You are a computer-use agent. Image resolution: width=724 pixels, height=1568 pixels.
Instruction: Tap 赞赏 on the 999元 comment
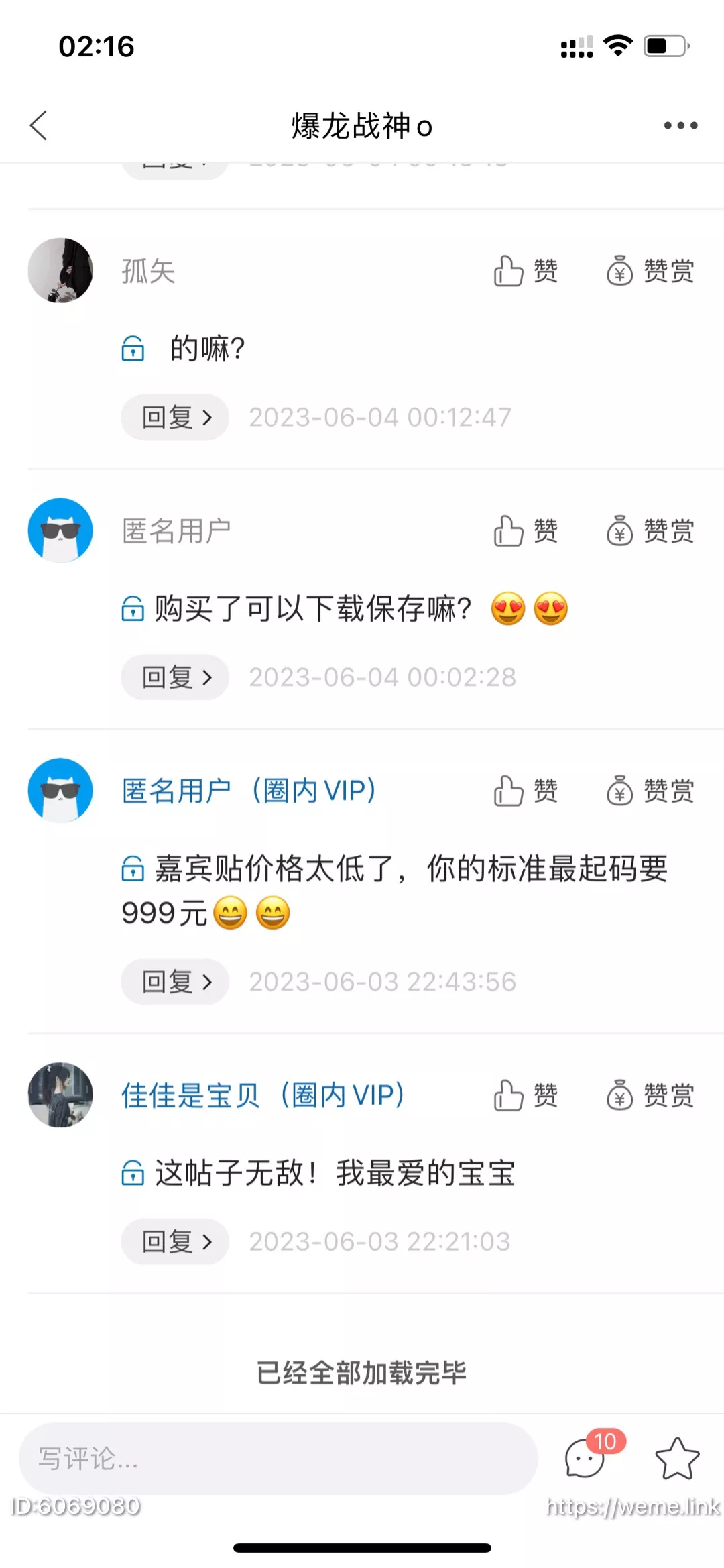(x=650, y=791)
